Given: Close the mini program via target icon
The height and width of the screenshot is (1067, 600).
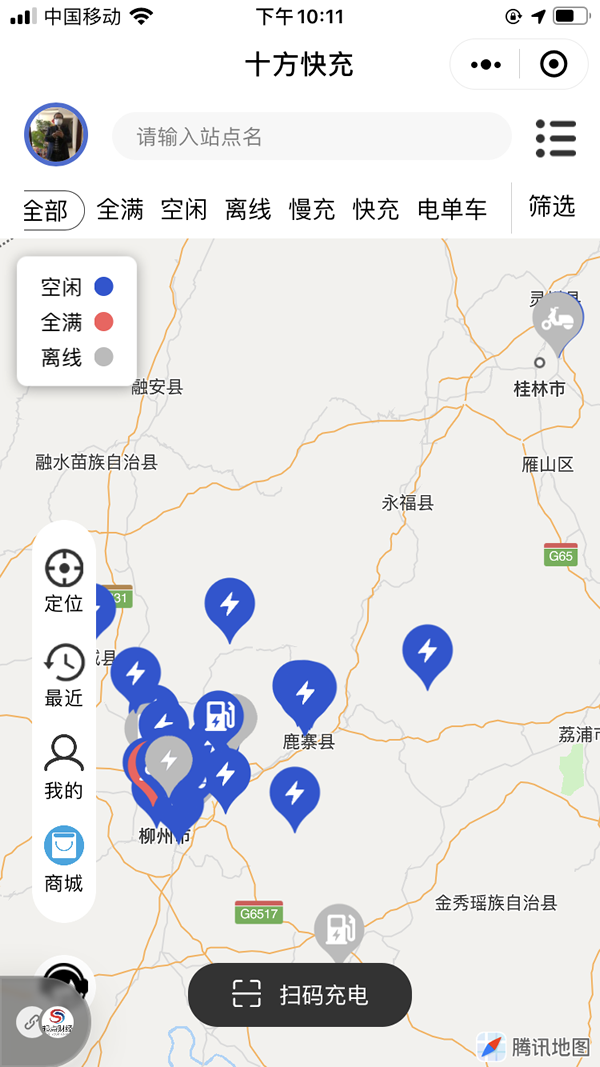Looking at the screenshot, I should tap(553, 65).
